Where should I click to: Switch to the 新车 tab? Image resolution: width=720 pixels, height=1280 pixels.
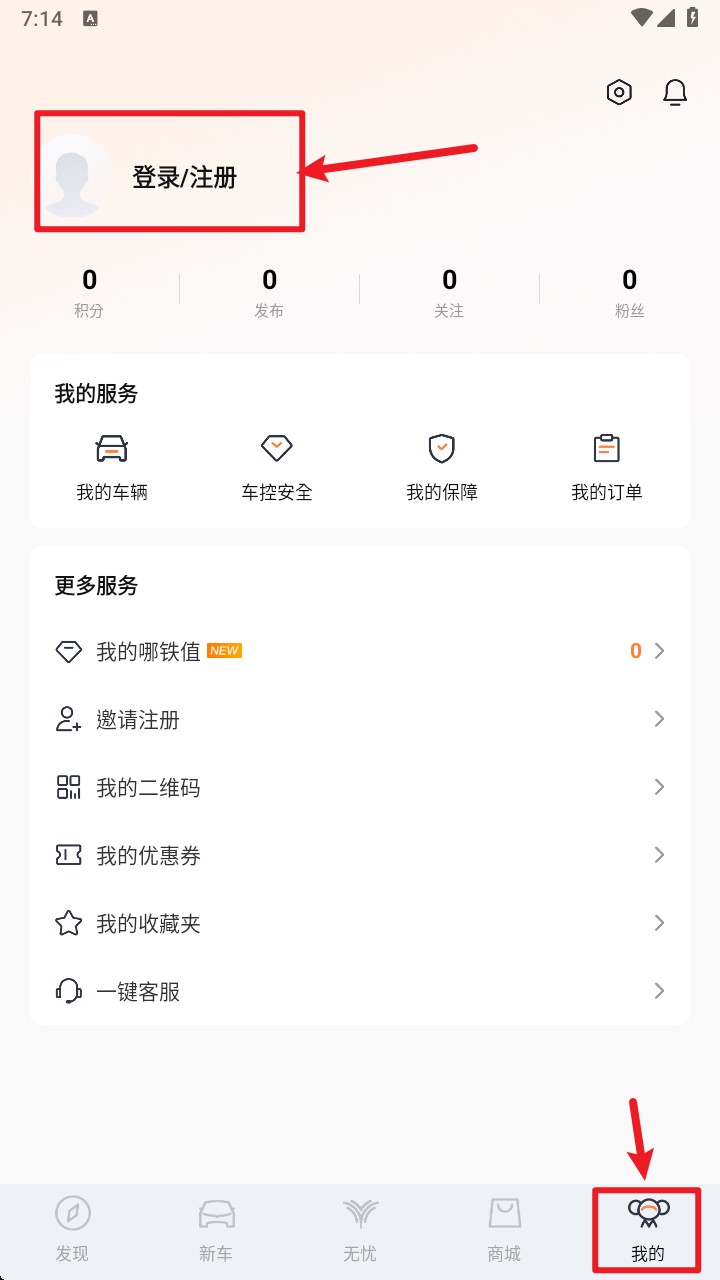click(216, 1230)
